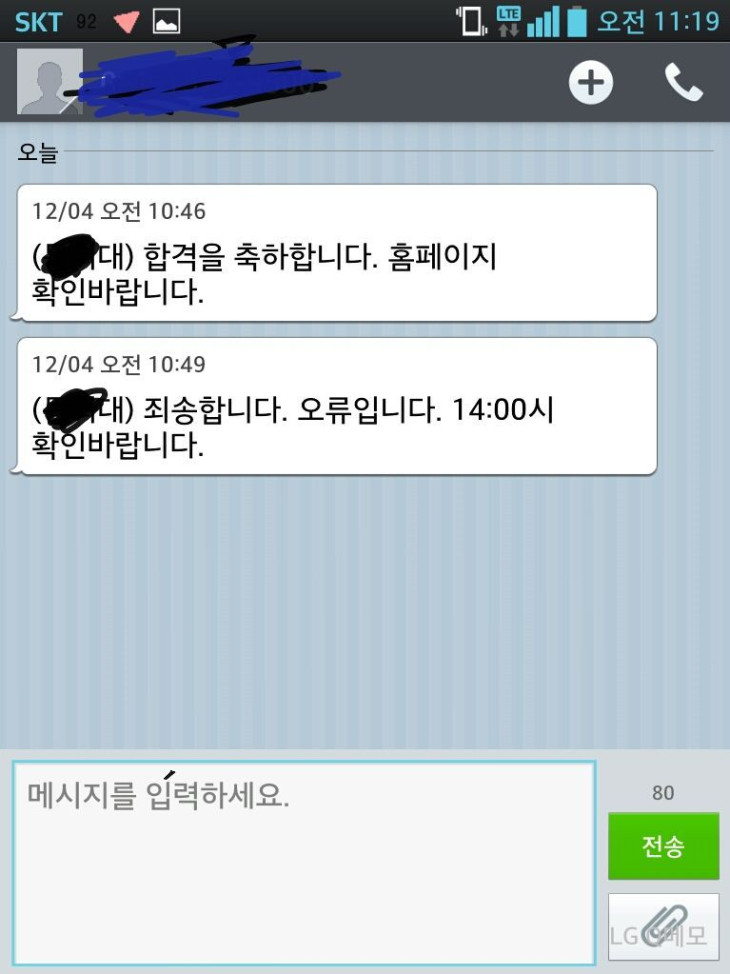Open the 10:46 합격을 축하합니다 message

coord(337,253)
